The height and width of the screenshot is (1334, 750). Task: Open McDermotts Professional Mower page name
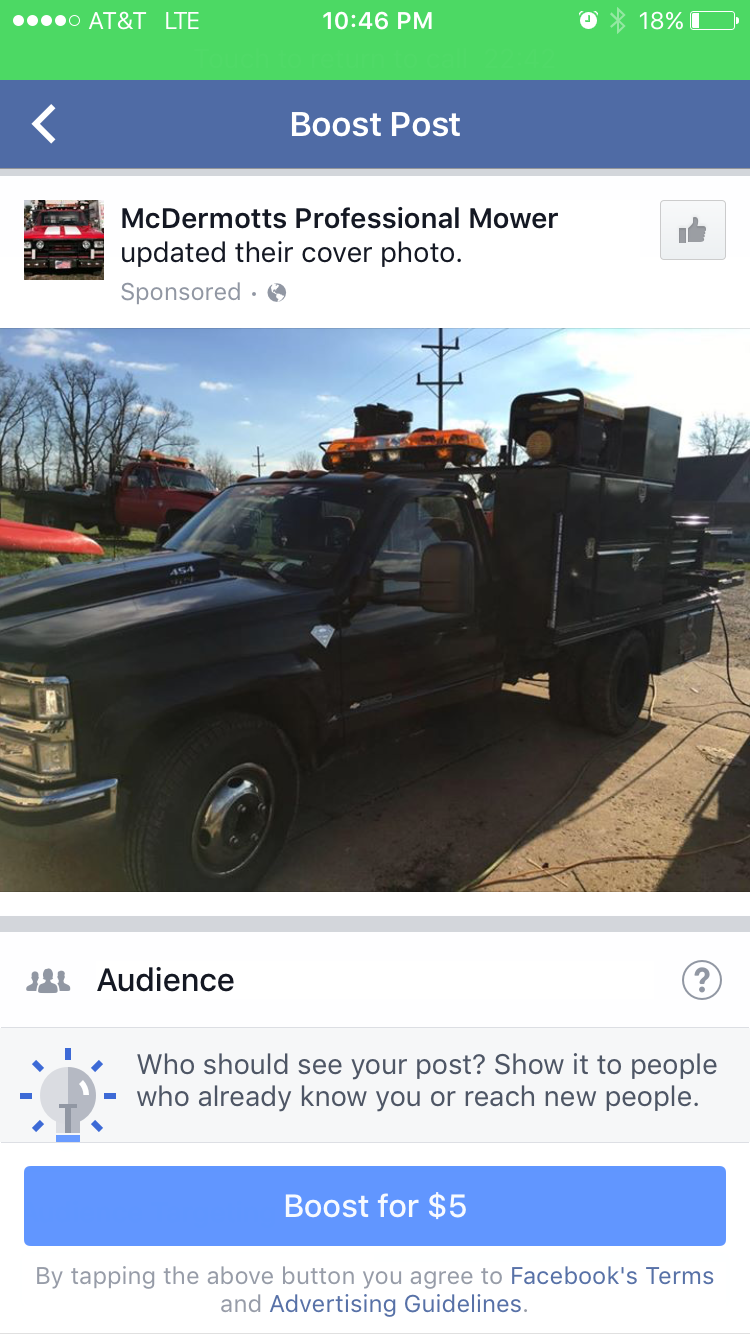[x=339, y=218]
